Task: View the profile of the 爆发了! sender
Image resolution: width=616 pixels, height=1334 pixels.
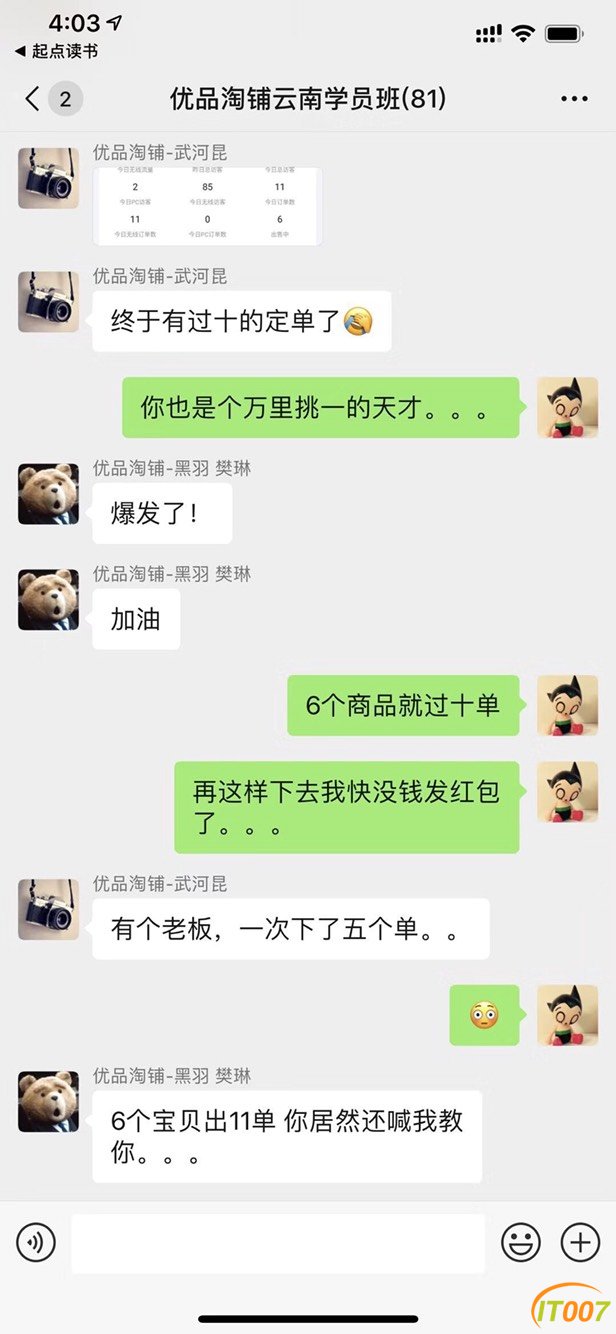Action: [48, 494]
